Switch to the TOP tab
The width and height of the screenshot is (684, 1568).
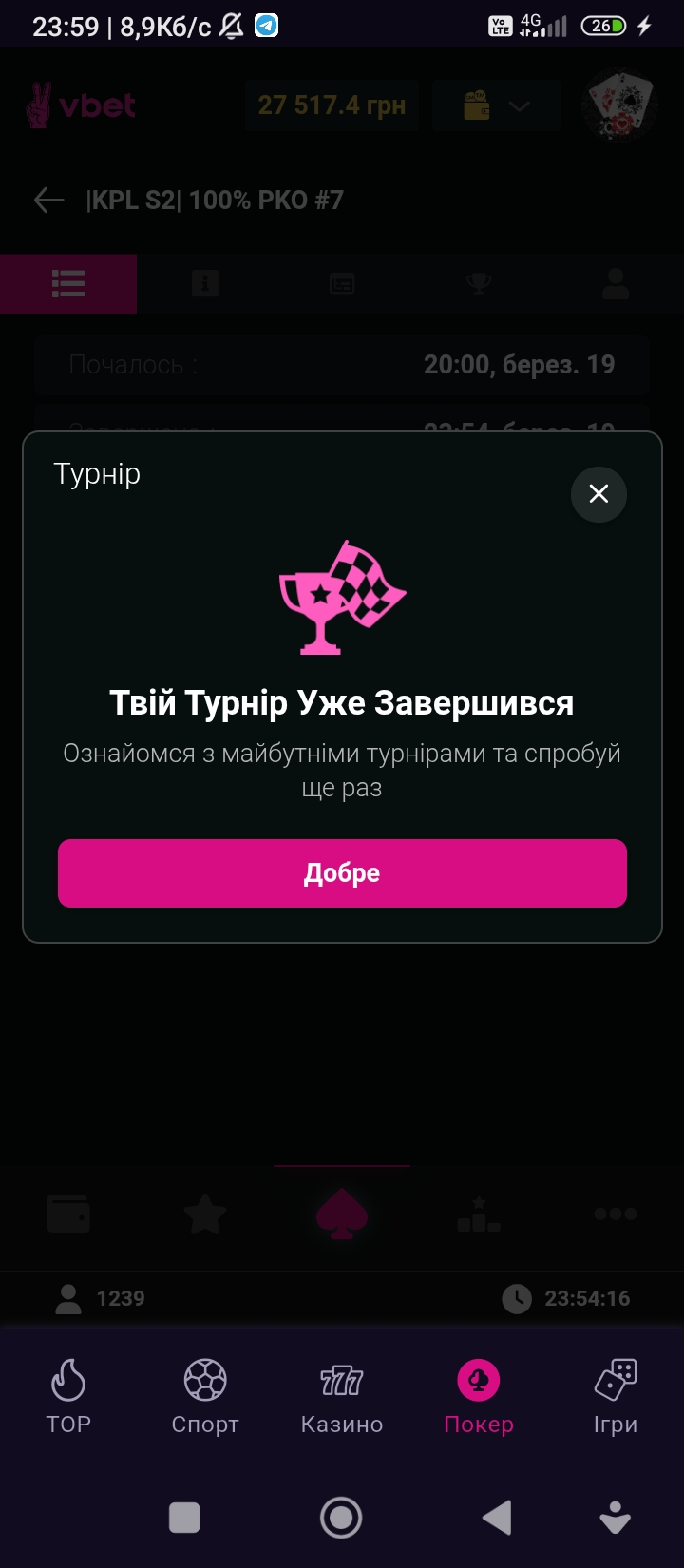point(68,1395)
